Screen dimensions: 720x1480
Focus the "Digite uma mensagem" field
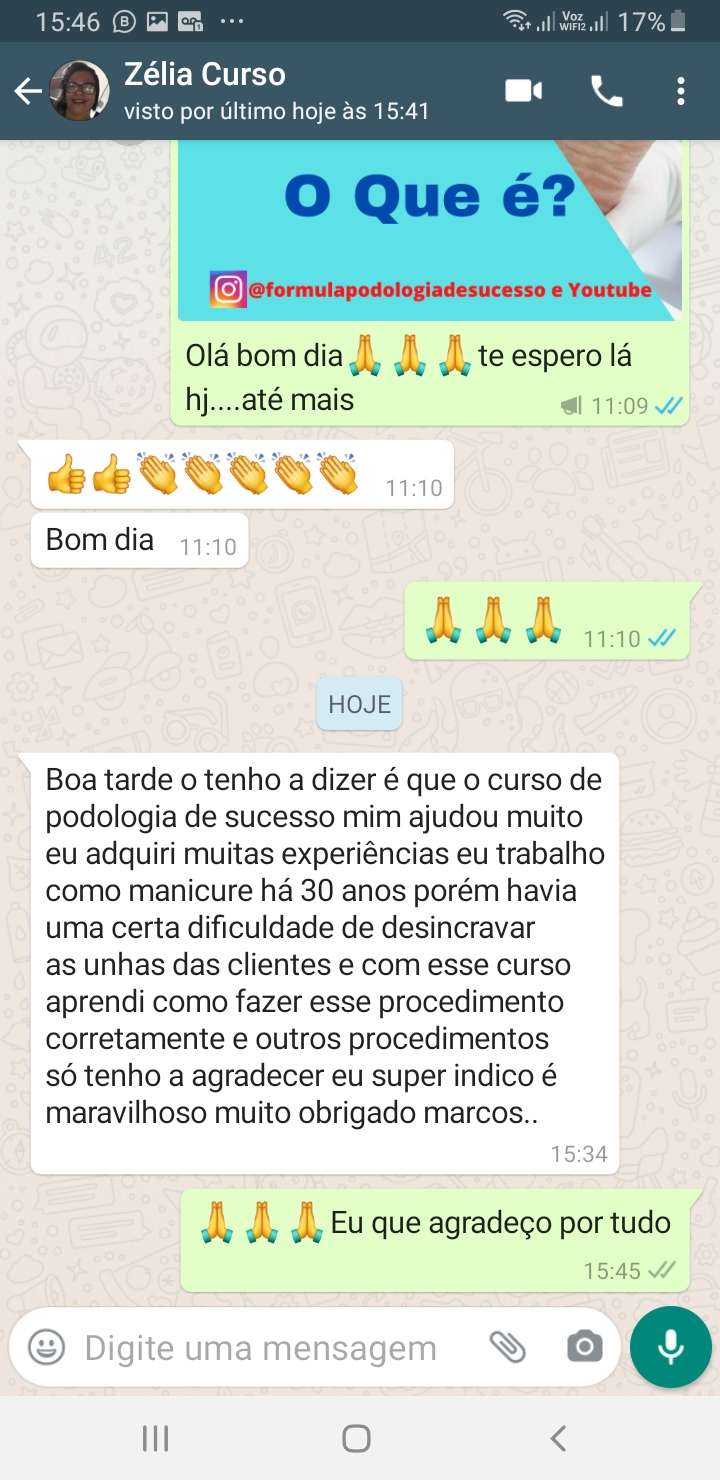click(x=260, y=1347)
